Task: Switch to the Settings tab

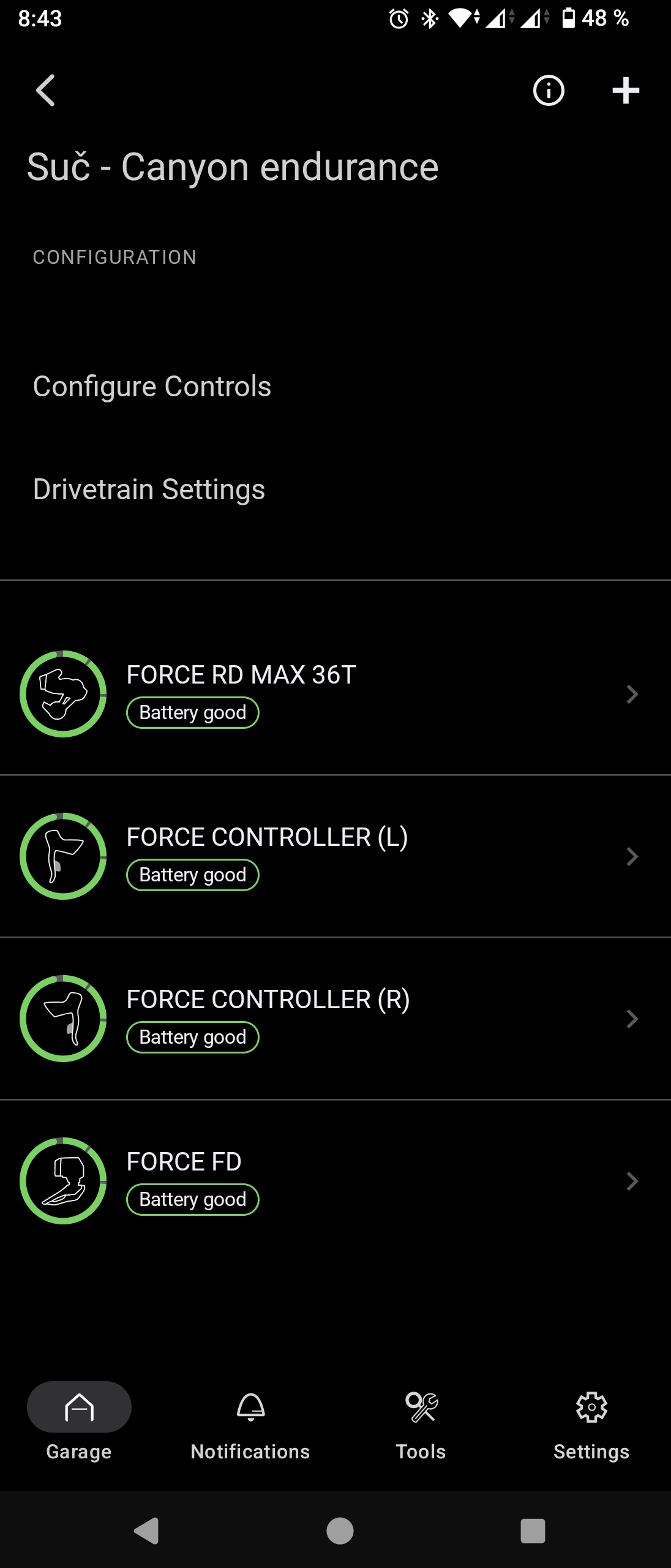Action: tap(591, 1422)
